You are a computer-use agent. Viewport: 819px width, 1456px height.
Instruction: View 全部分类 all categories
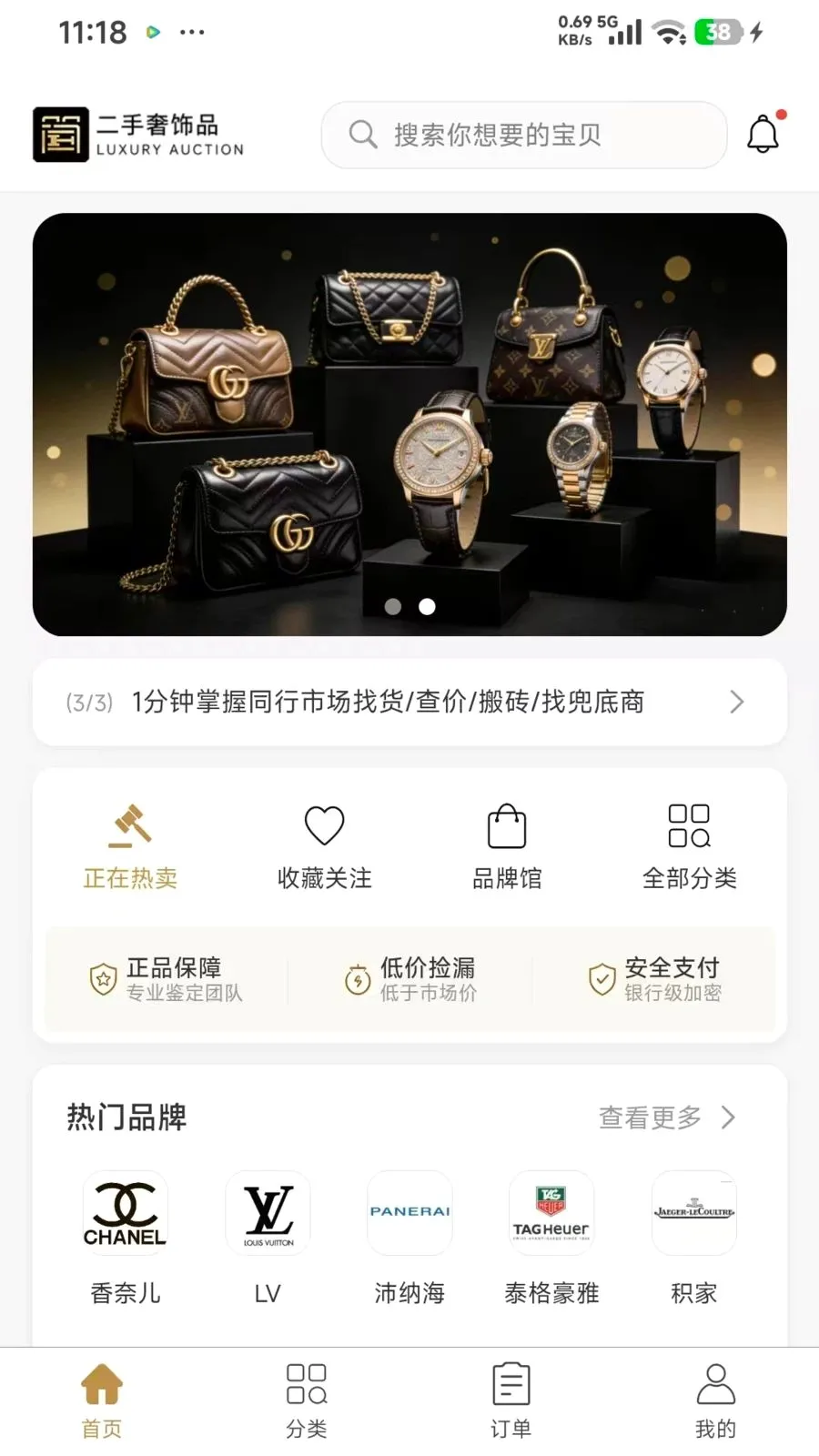pyautogui.click(x=689, y=846)
